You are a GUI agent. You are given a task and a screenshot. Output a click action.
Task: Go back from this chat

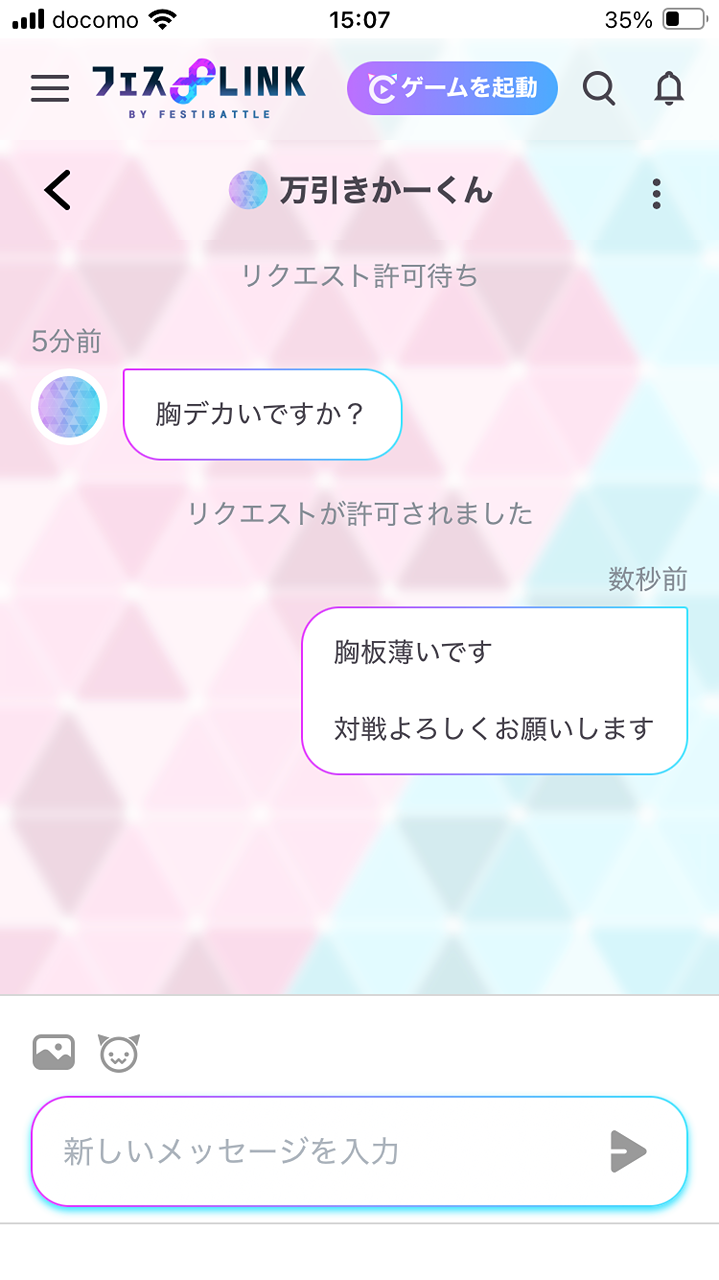coord(58,190)
